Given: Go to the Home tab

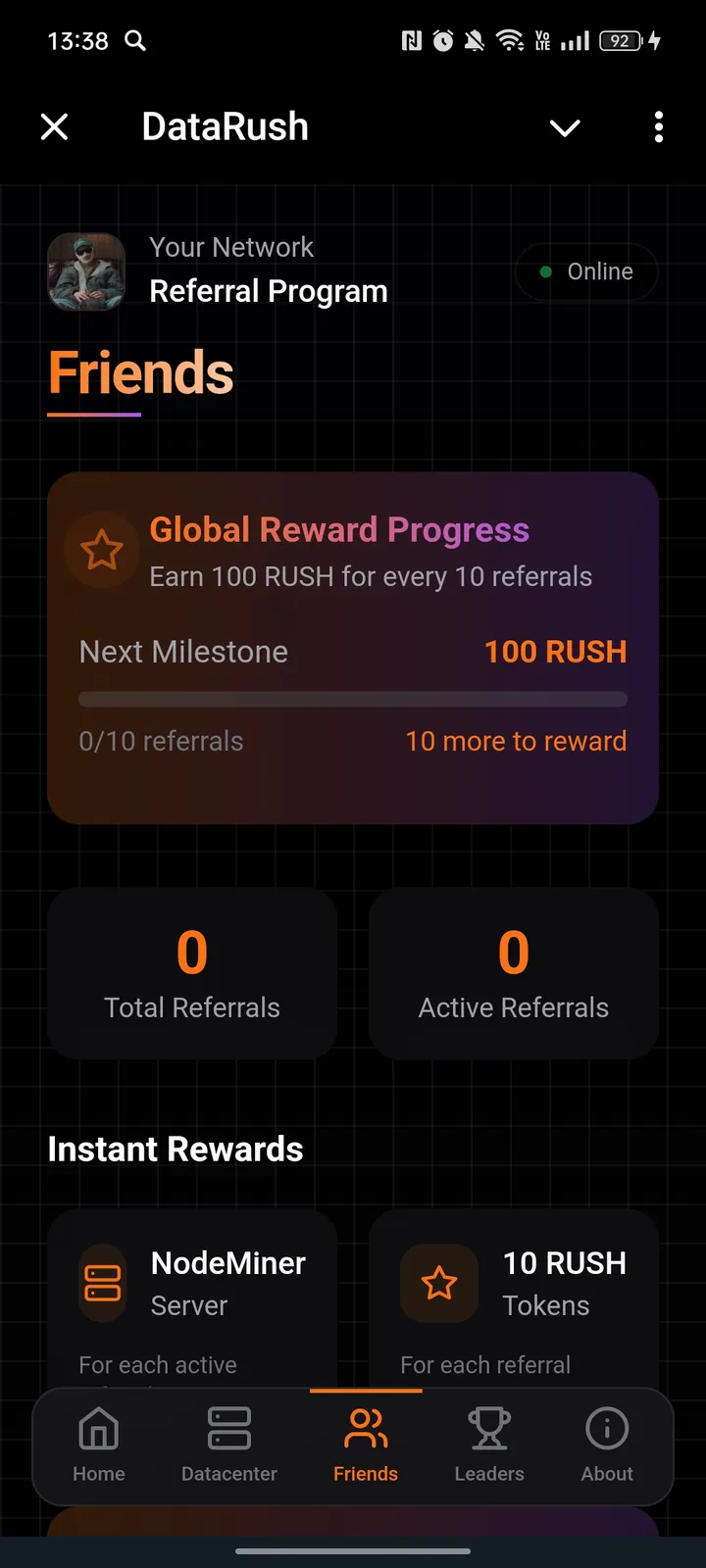Looking at the screenshot, I should coord(99,1445).
